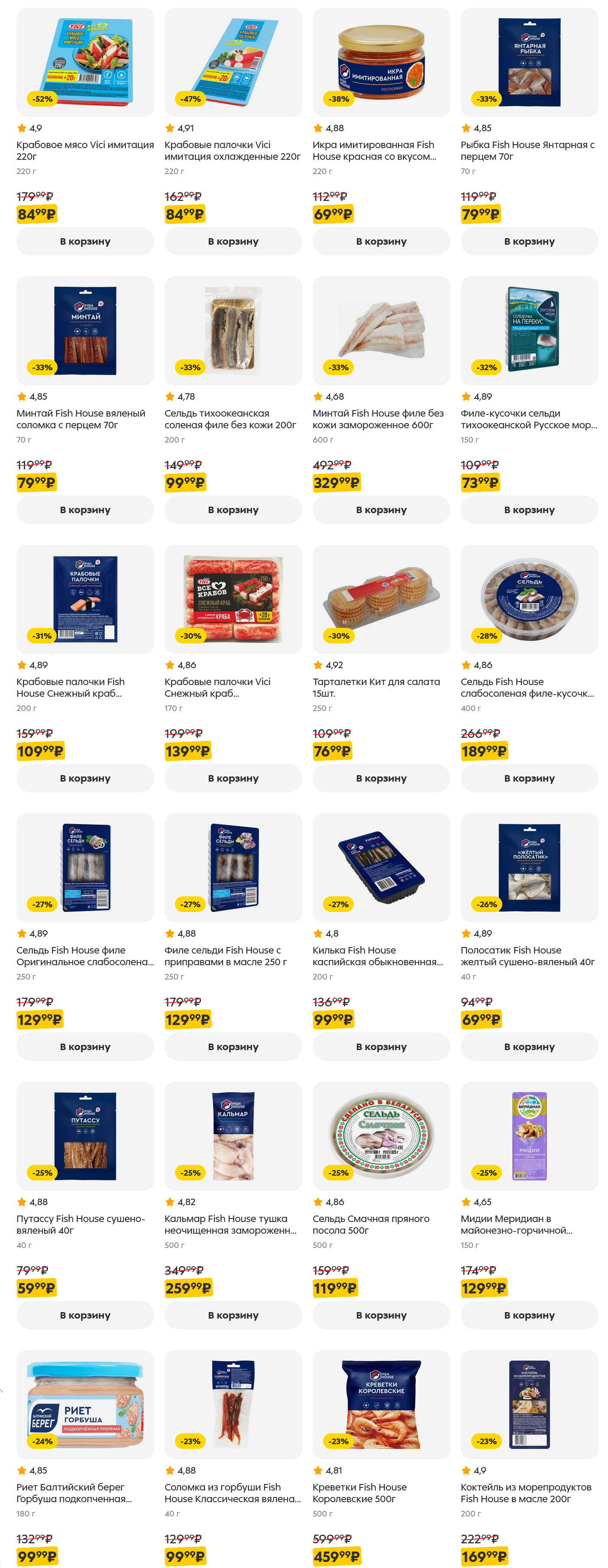Add Крабовое мясо Vici to cart
608x1568 pixels.
[84, 241]
